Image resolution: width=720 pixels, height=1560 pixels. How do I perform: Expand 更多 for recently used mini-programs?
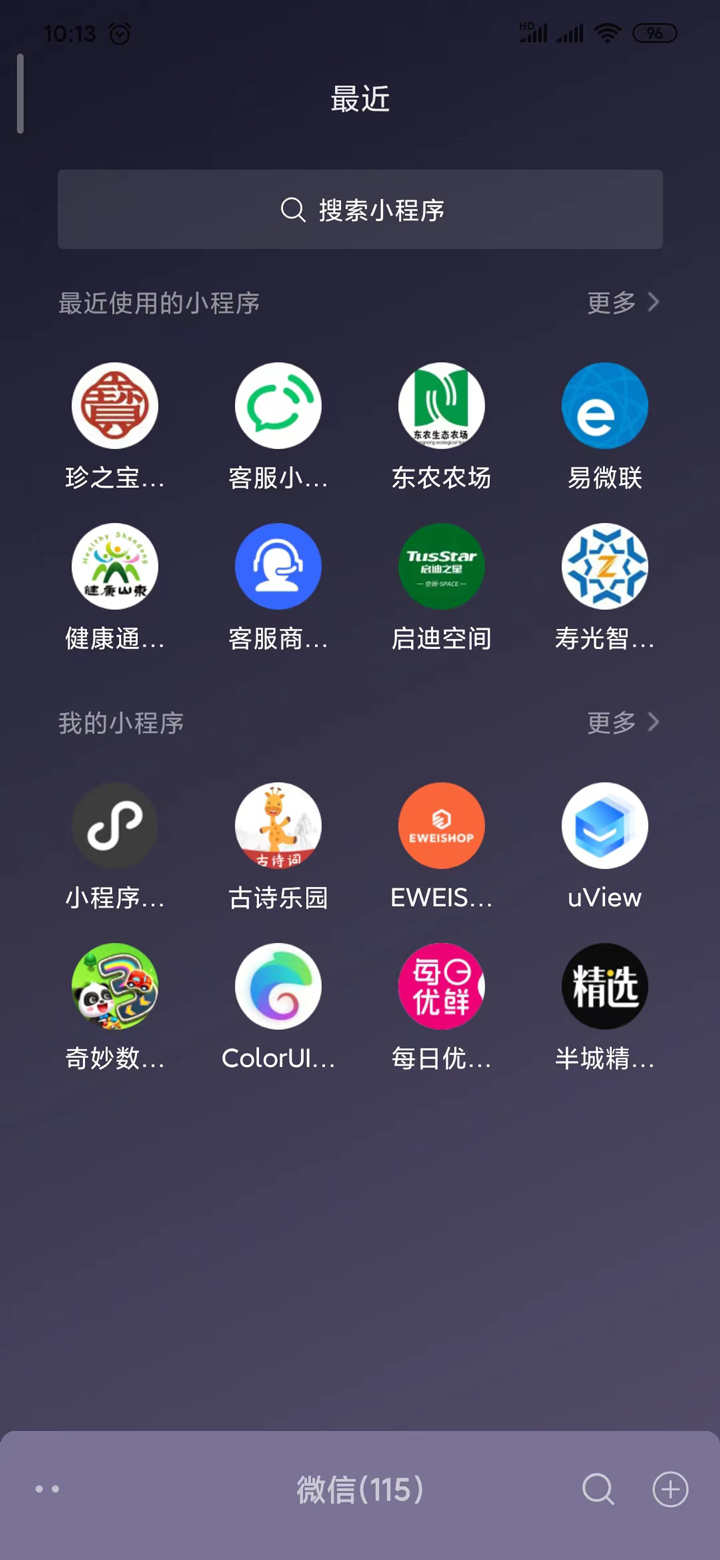[x=622, y=302]
